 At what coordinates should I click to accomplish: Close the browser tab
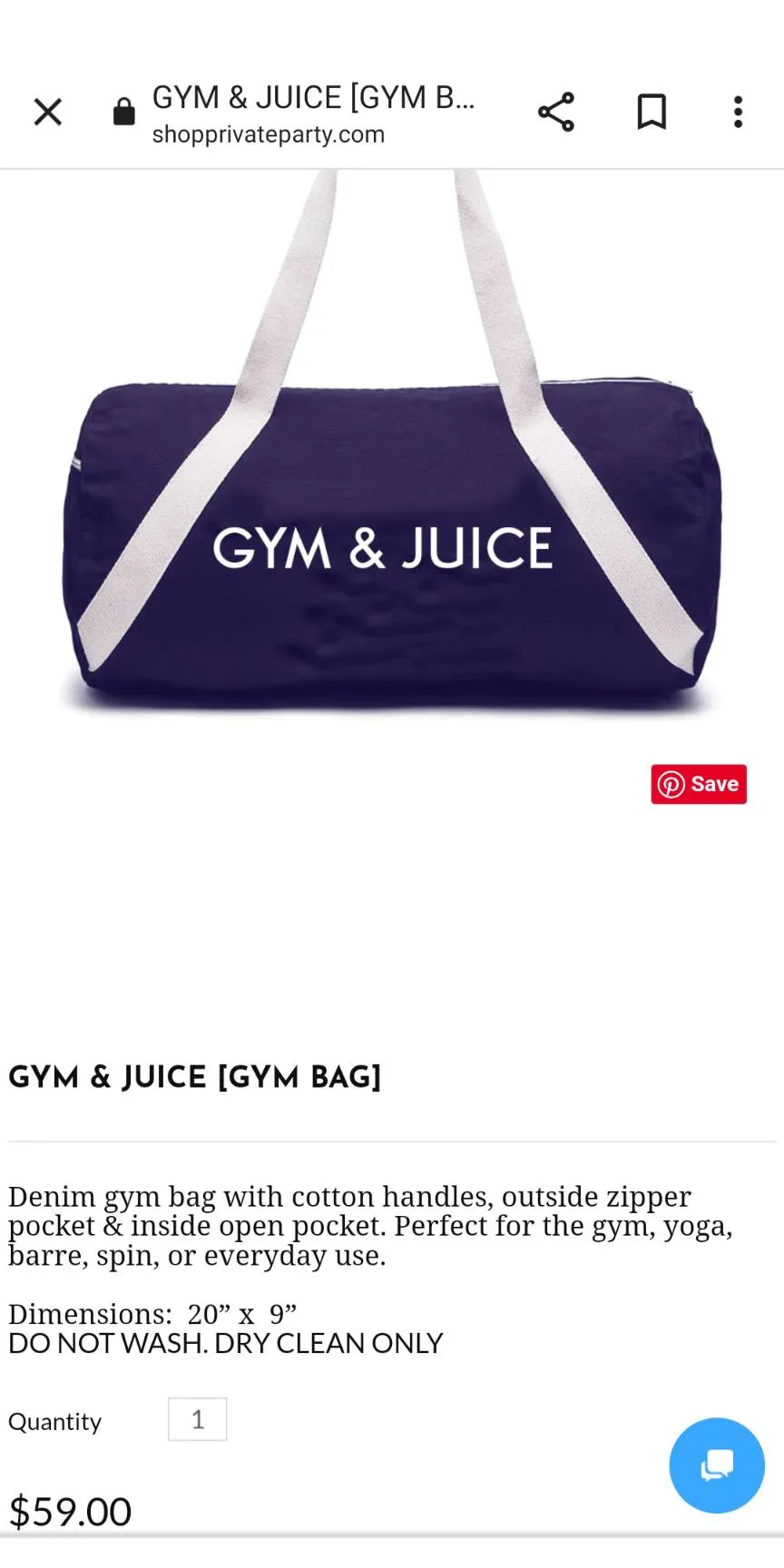48,113
